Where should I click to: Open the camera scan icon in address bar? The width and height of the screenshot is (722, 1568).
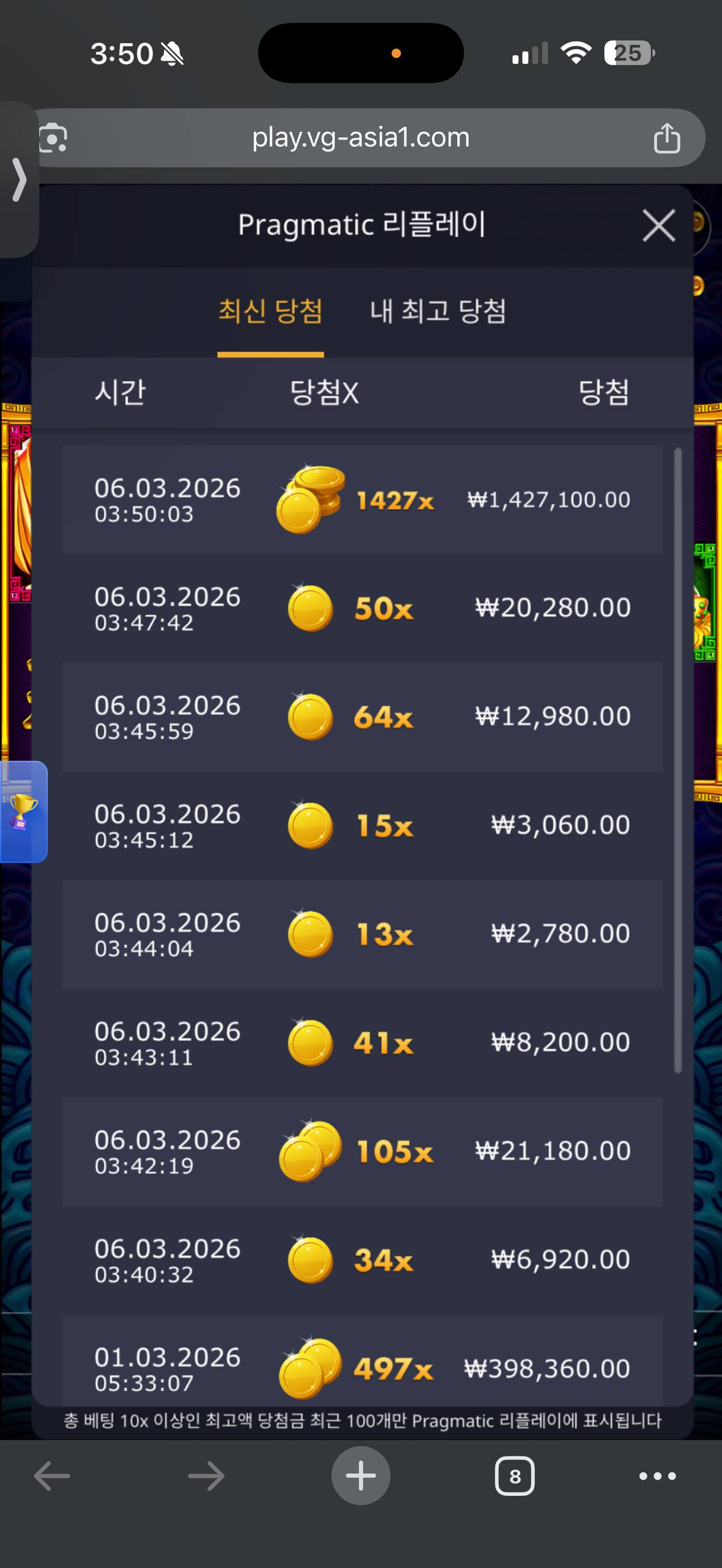[x=53, y=138]
